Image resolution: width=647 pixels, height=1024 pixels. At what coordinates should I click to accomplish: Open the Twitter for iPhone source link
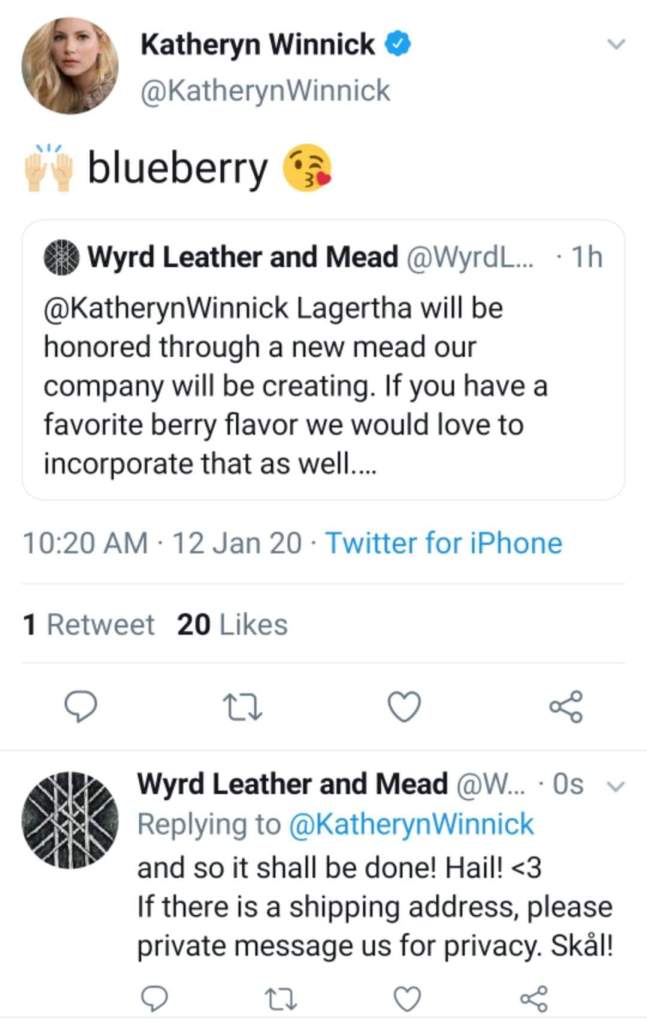(x=444, y=543)
